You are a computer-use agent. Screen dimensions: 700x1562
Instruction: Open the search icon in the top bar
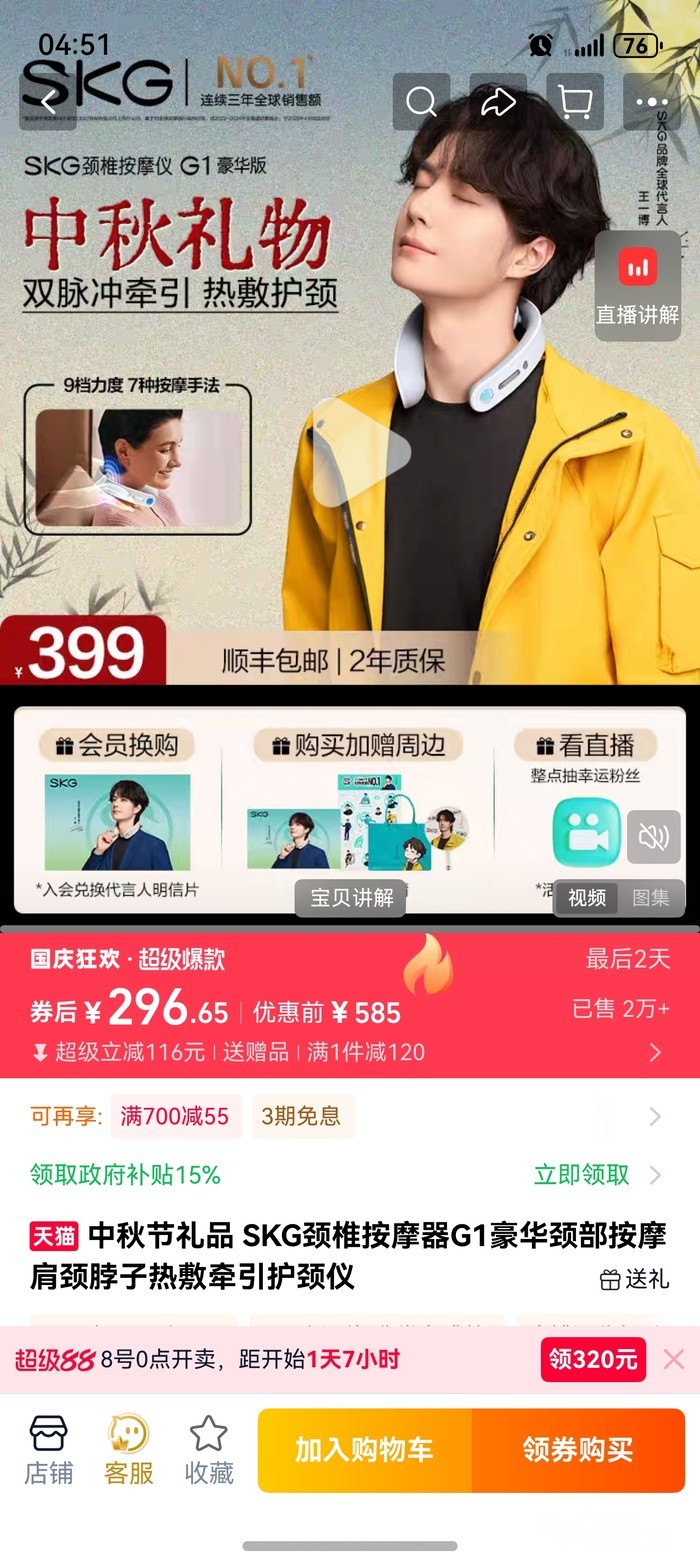[421, 101]
